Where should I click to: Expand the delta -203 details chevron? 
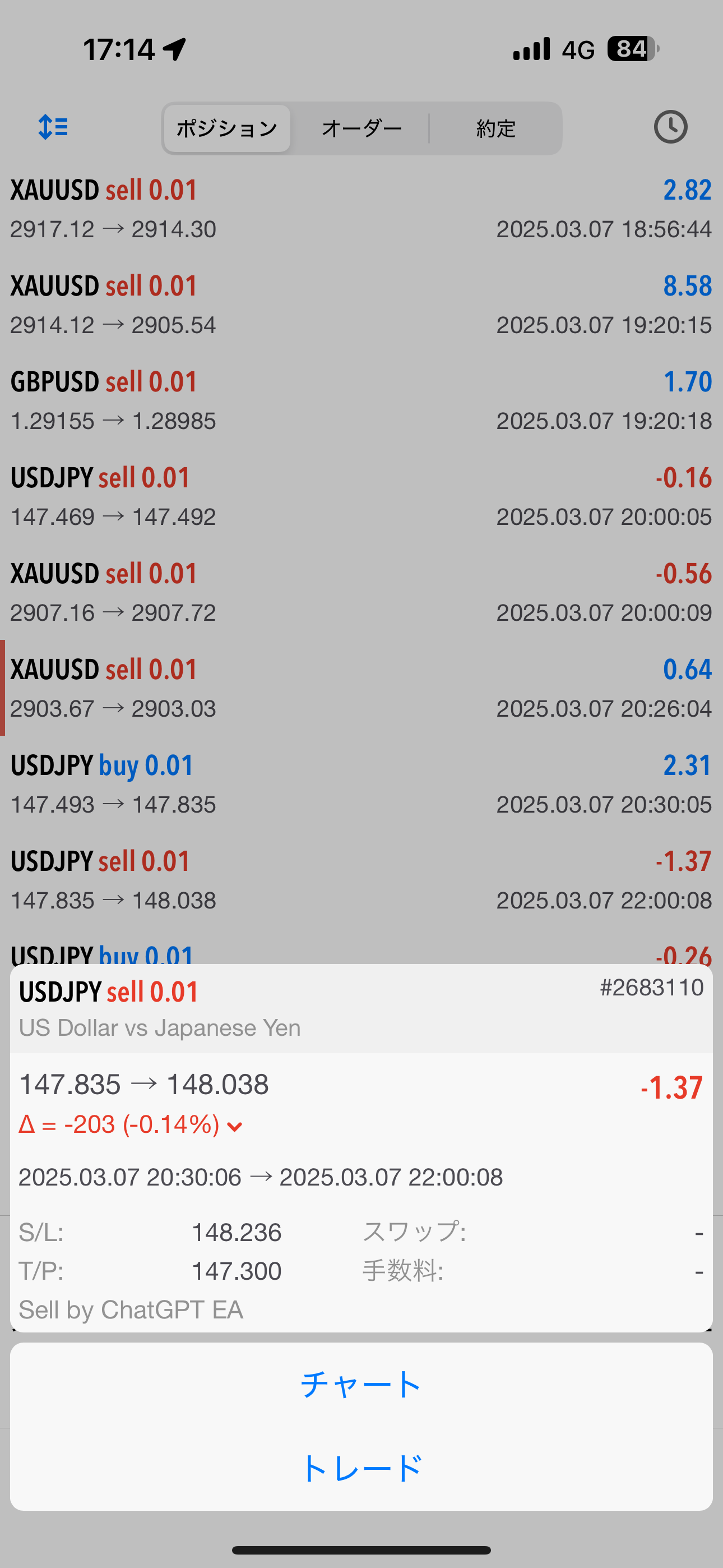tap(235, 1126)
